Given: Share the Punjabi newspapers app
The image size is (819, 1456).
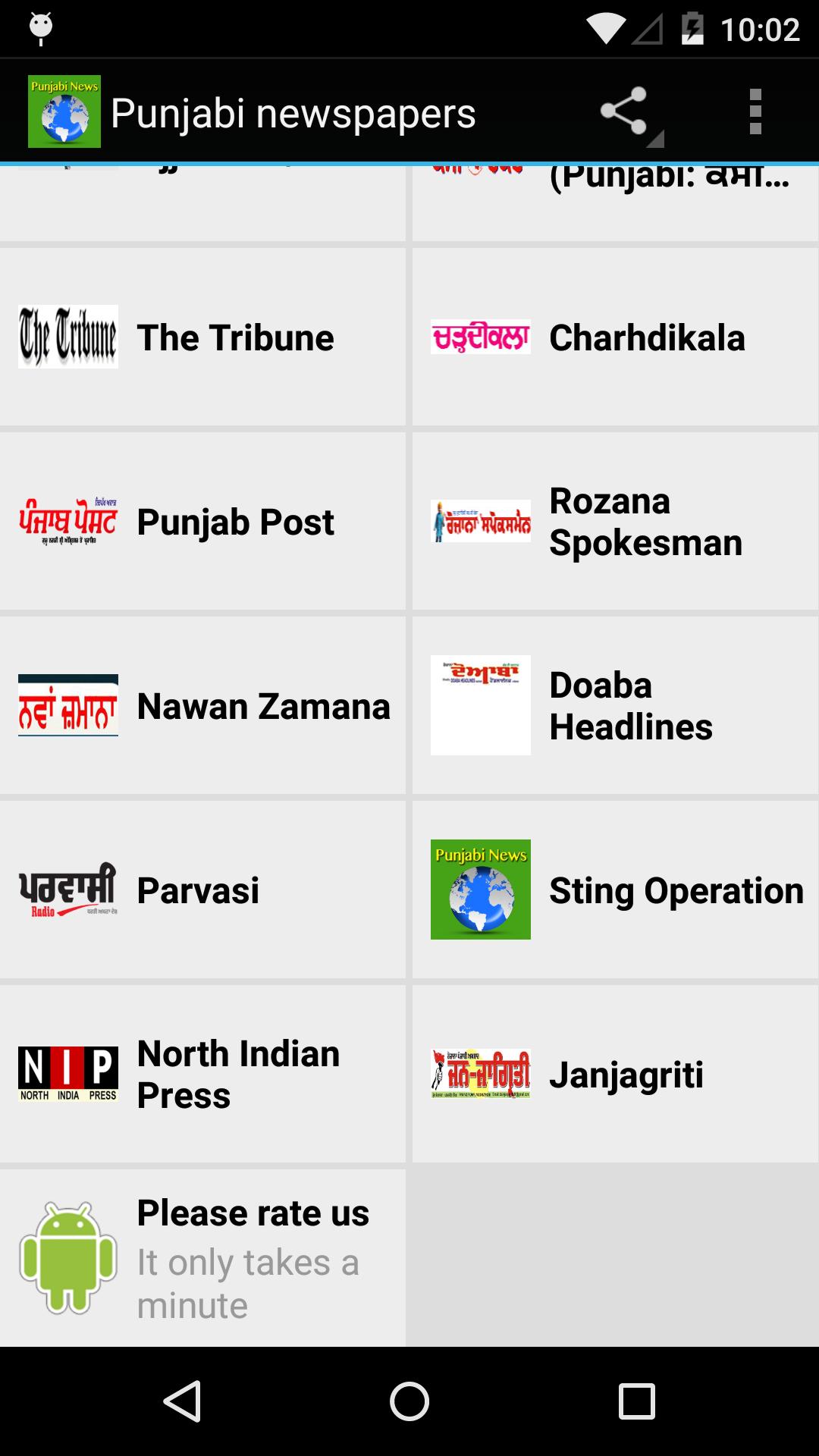Looking at the screenshot, I should click(624, 112).
